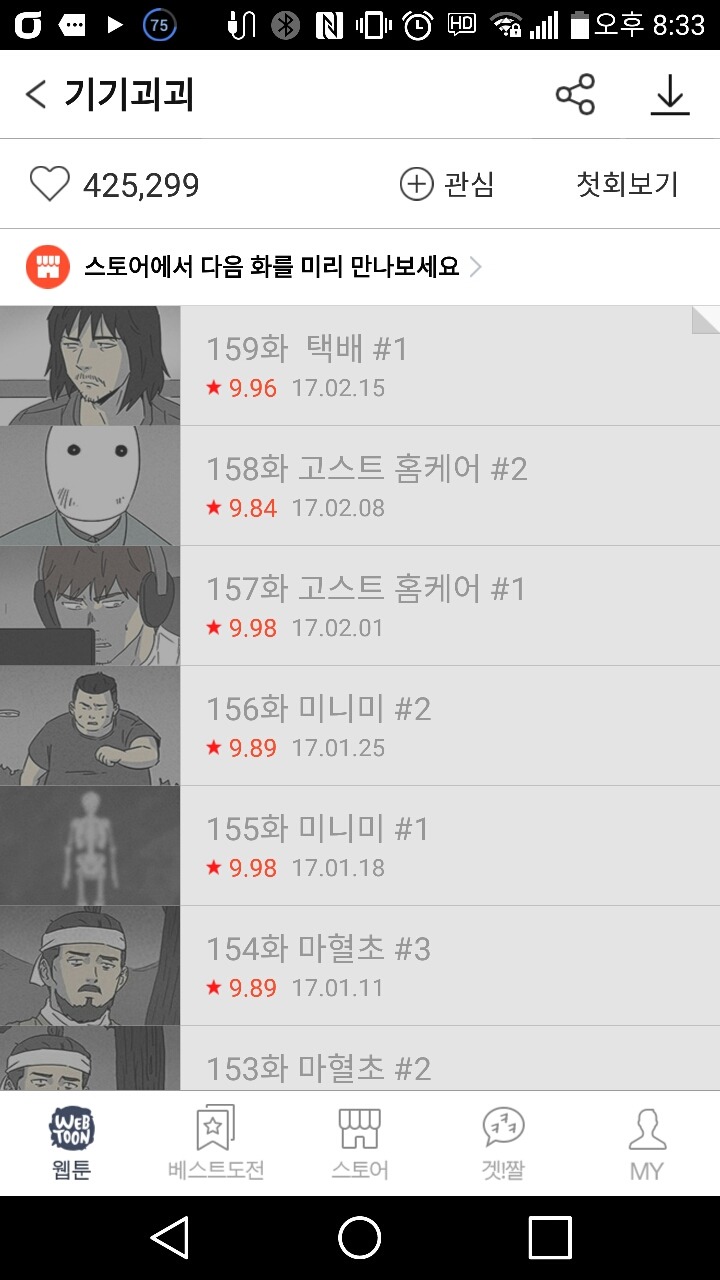Image resolution: width=720 pixels, height=1280 pixels.
Task: Add webtoon to 관심 list
Action: (447, 184)
